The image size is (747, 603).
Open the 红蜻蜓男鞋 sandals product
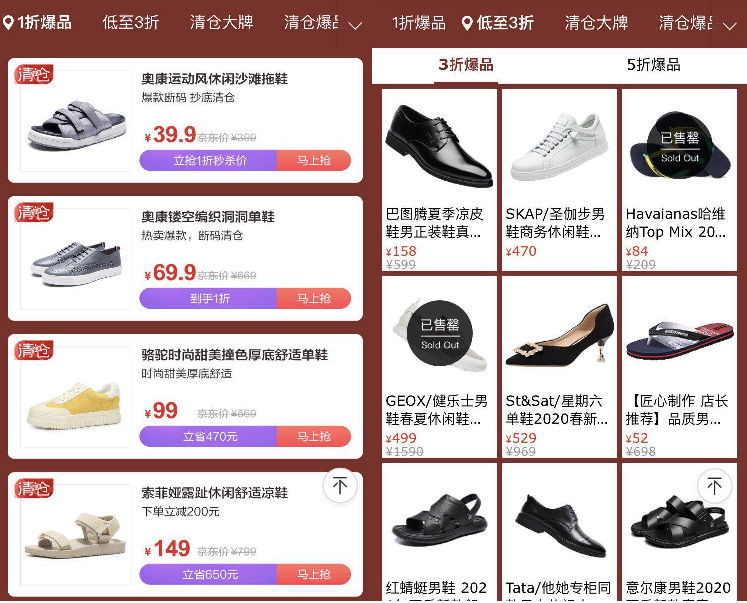pos(439,530)
